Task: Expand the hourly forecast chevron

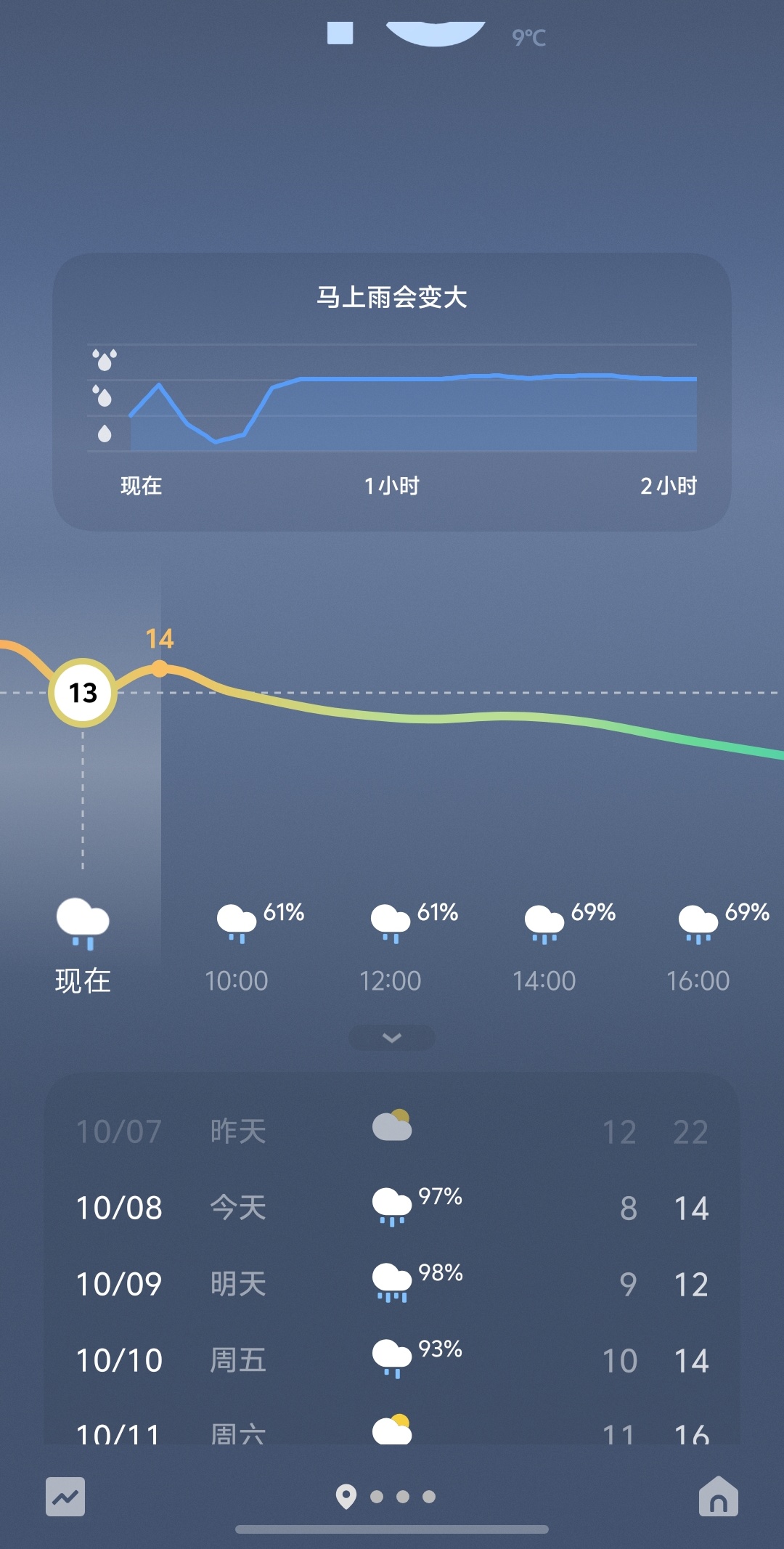Action: tap(392, 1038)
